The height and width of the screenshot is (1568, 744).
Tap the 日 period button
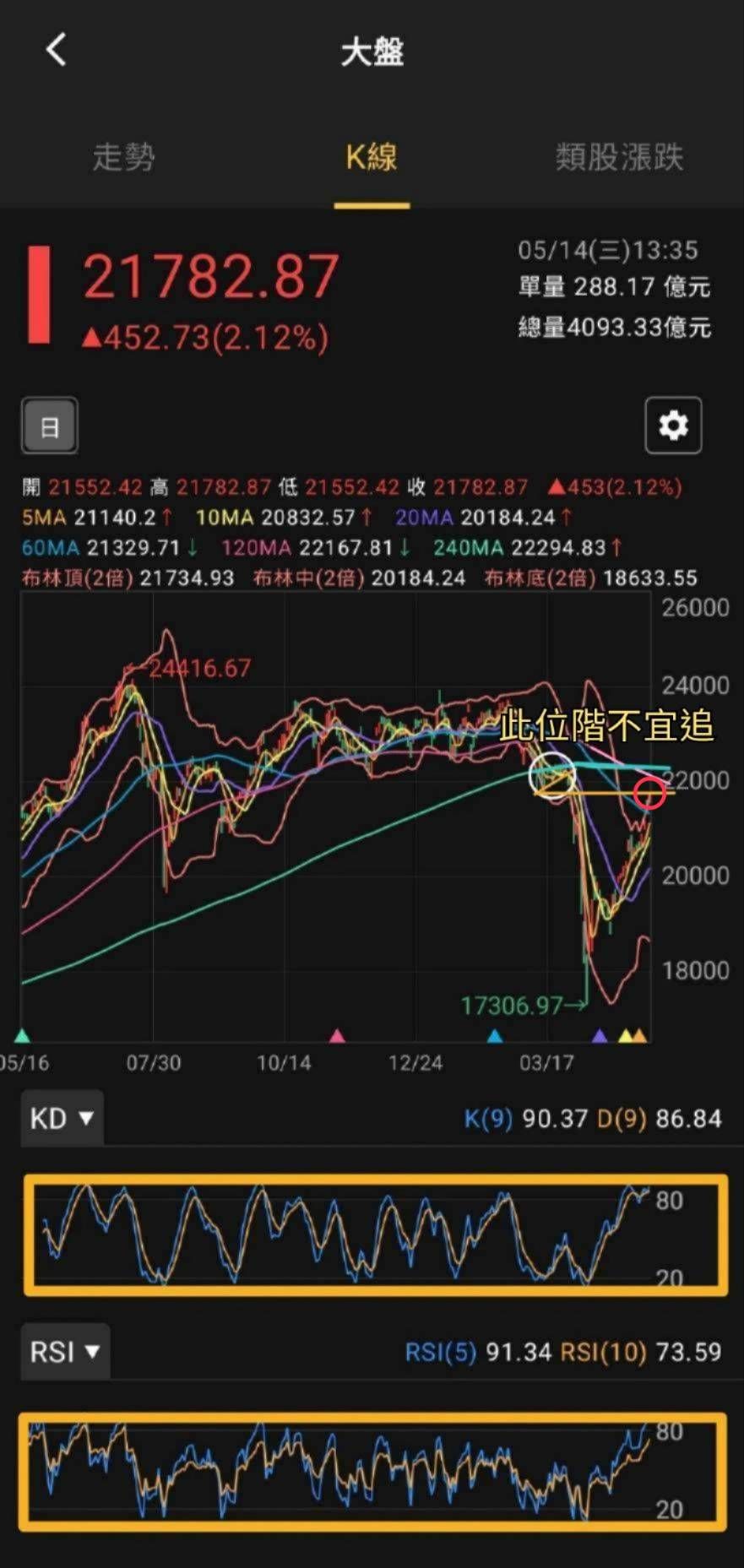coord(50,426)
